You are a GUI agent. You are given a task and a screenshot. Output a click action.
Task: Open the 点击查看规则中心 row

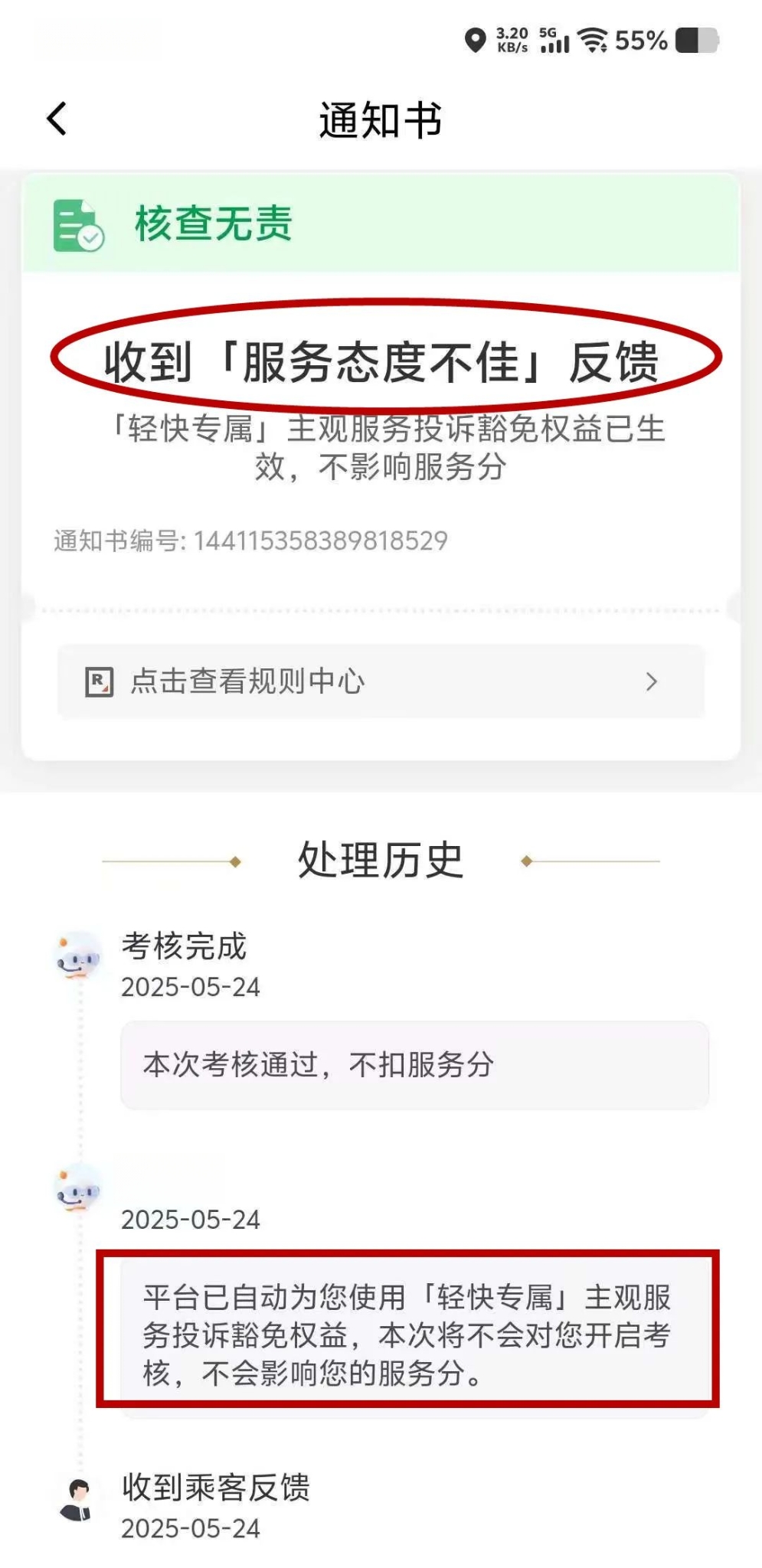[x=381, y=681]
